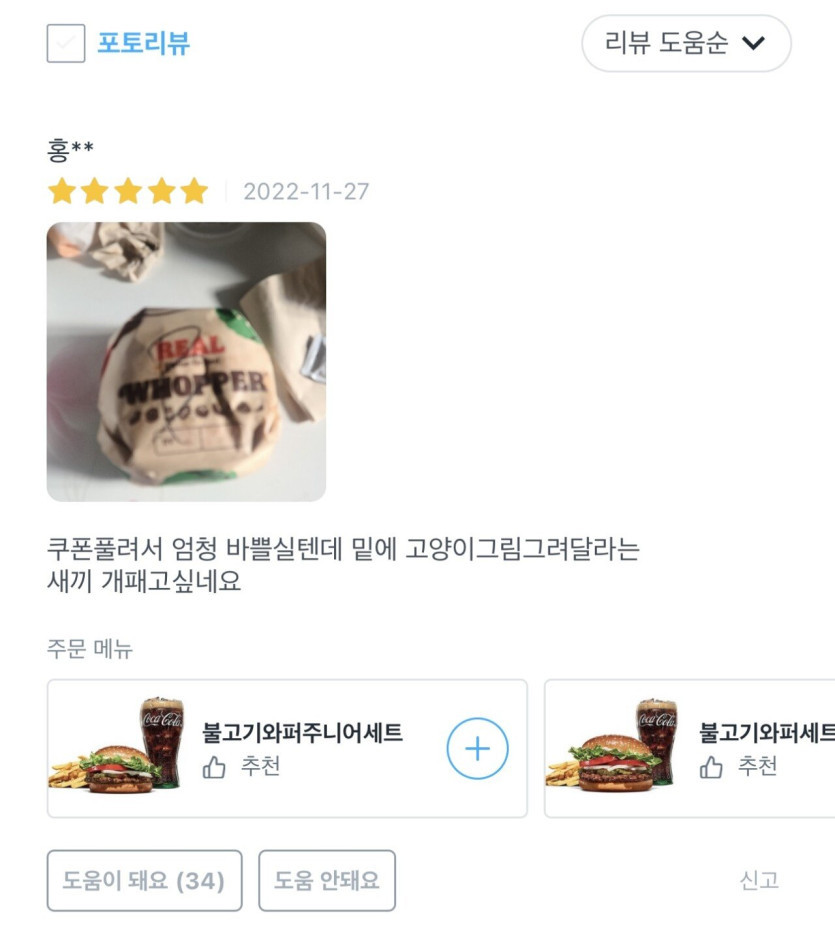Toggle the 포토리뷰 checkbox

(66, 43)
